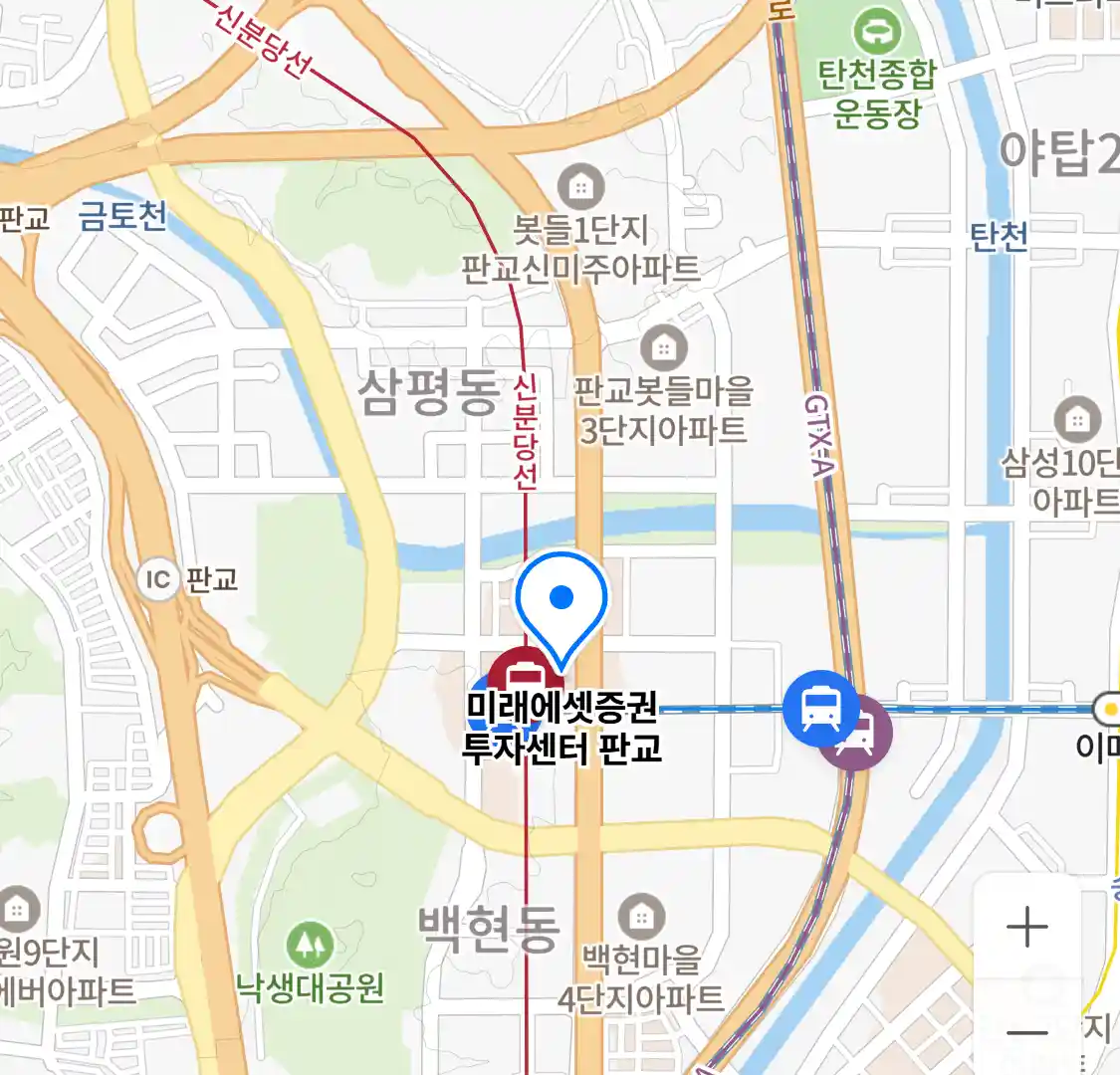Zoom in with the plus button
The width and height of the screenshot is (1120, 1075).
(x=1026, y=928)
